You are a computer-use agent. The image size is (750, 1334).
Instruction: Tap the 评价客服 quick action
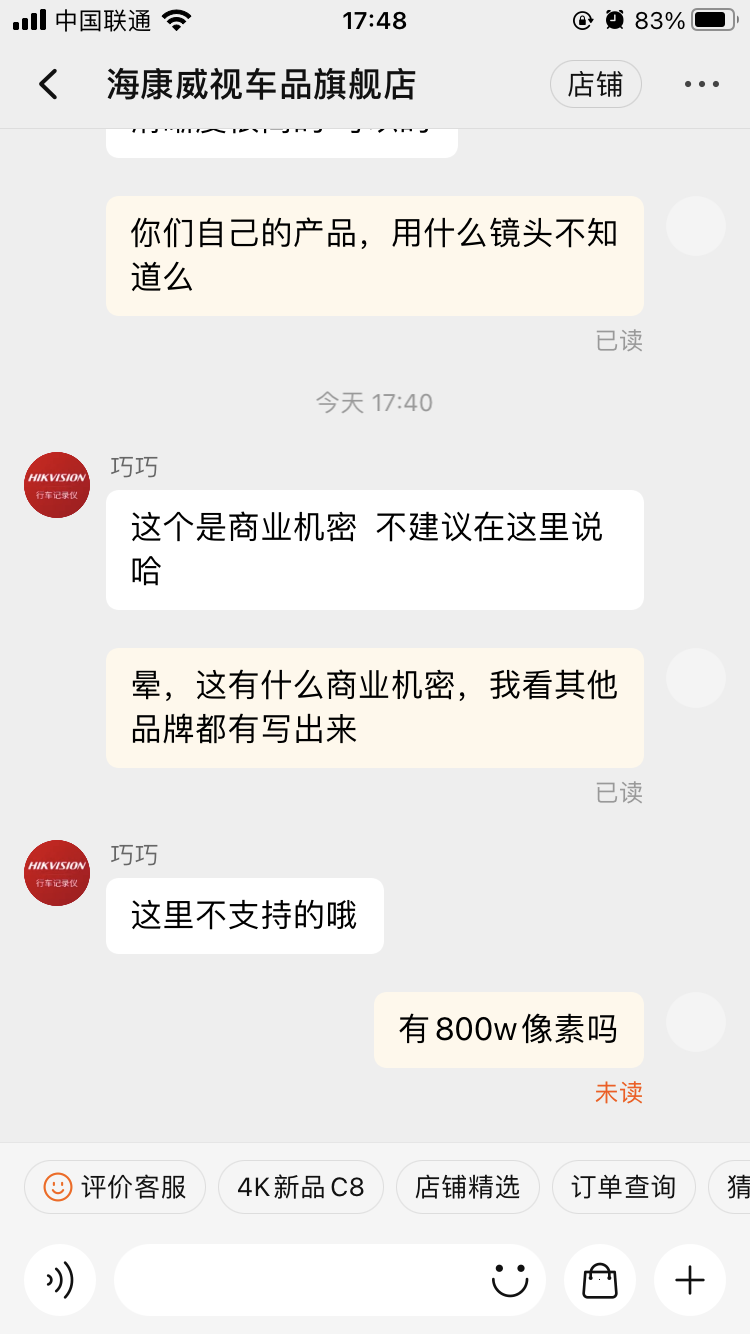(114, 1187)
